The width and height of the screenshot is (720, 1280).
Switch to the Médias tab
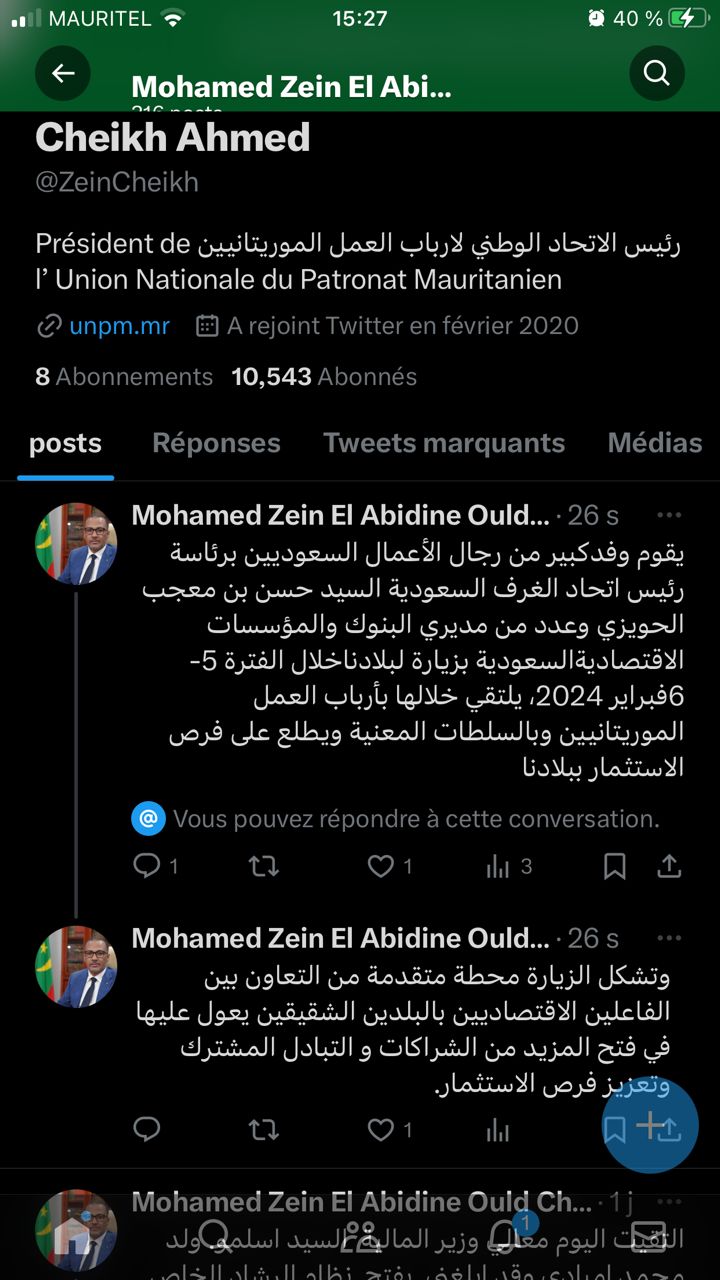[655, 443]
